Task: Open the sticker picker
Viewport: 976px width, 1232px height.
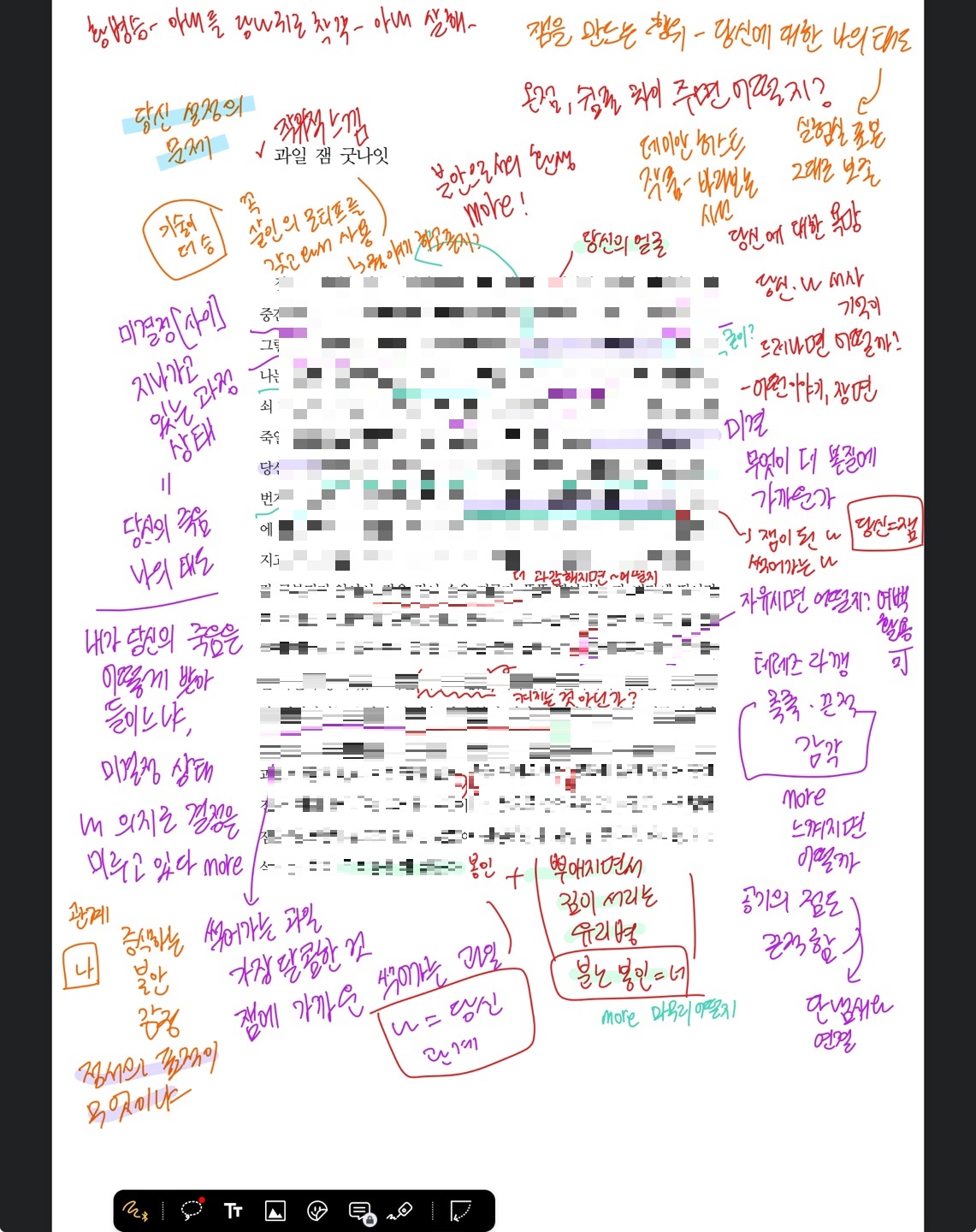Action: coord(317,1211)
